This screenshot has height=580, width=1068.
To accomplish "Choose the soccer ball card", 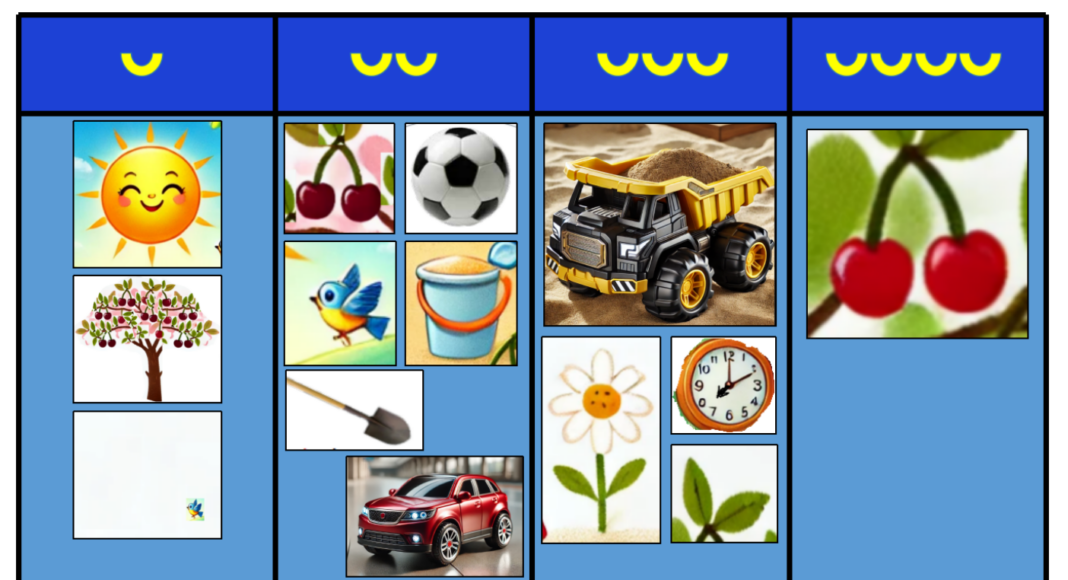I will pyautogui.click(x=461, y=178).
